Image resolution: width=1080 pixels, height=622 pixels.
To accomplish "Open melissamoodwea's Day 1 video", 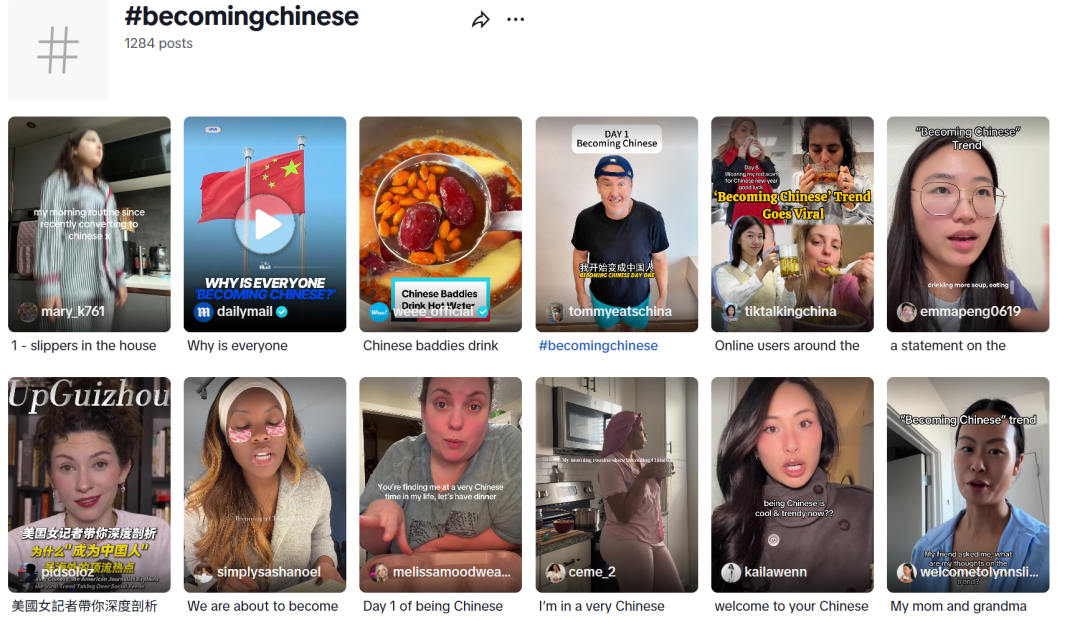I will [440, 484].
